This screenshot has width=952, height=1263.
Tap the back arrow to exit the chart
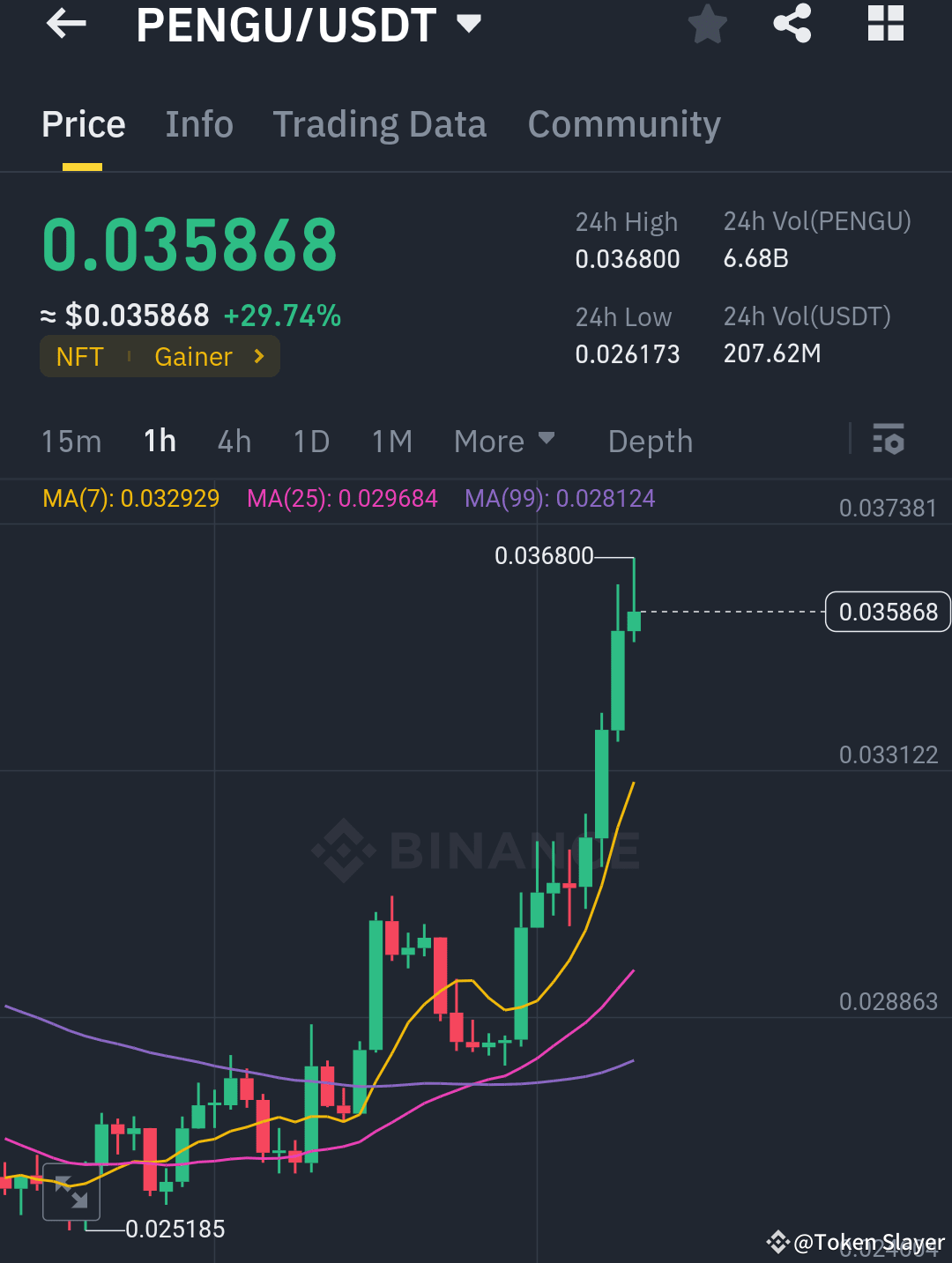tap(66, 24)
